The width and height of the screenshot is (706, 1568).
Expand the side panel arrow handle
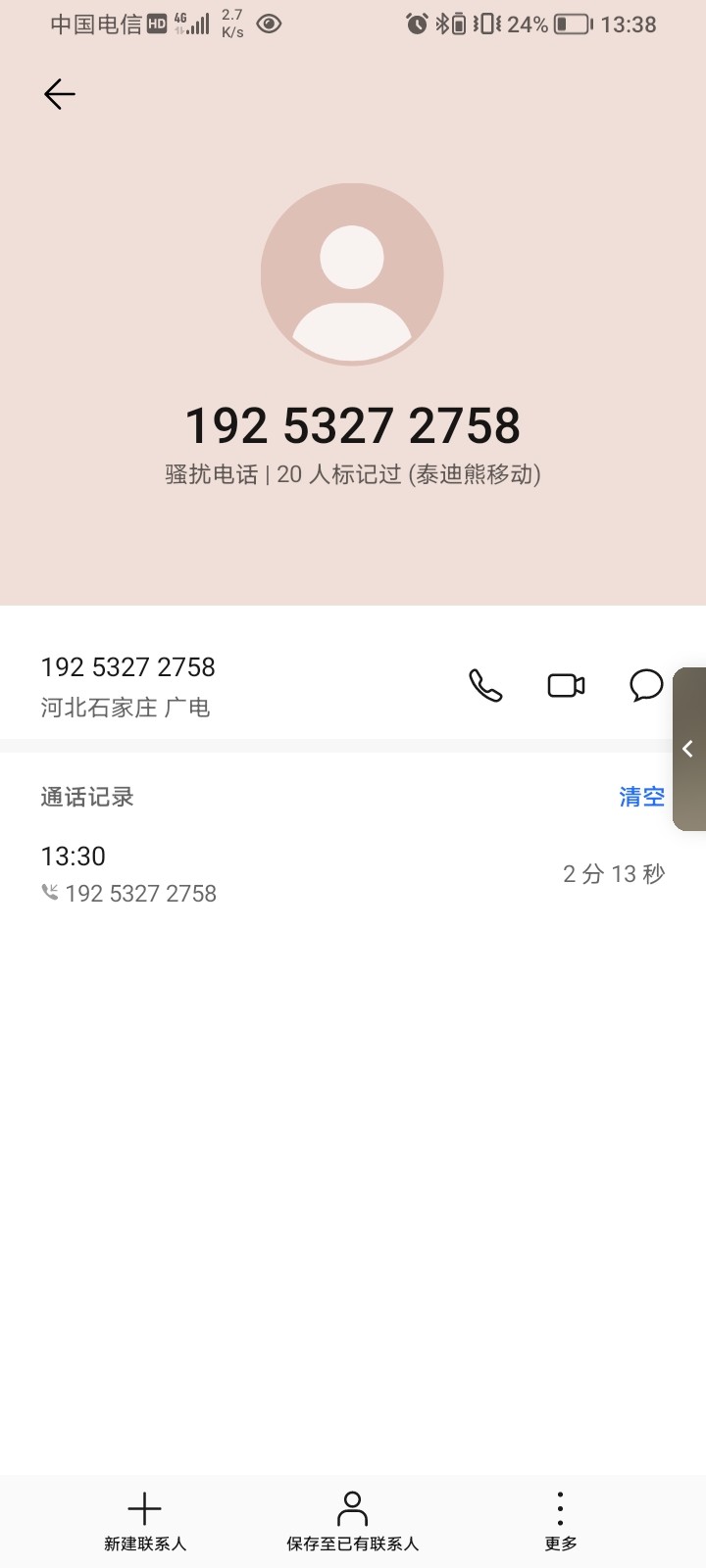(689, 749)
